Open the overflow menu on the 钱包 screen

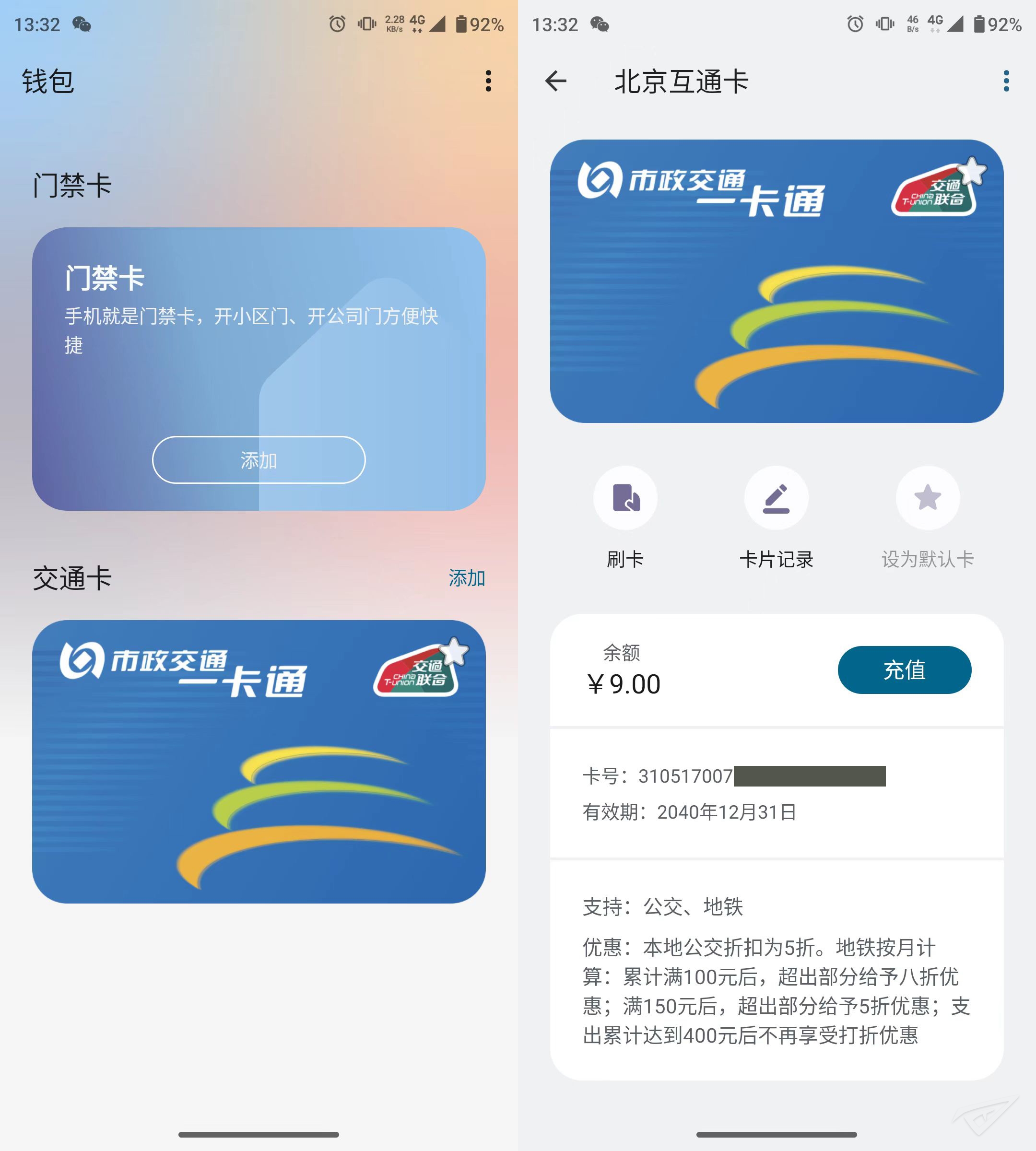click(x=488, y=81)
